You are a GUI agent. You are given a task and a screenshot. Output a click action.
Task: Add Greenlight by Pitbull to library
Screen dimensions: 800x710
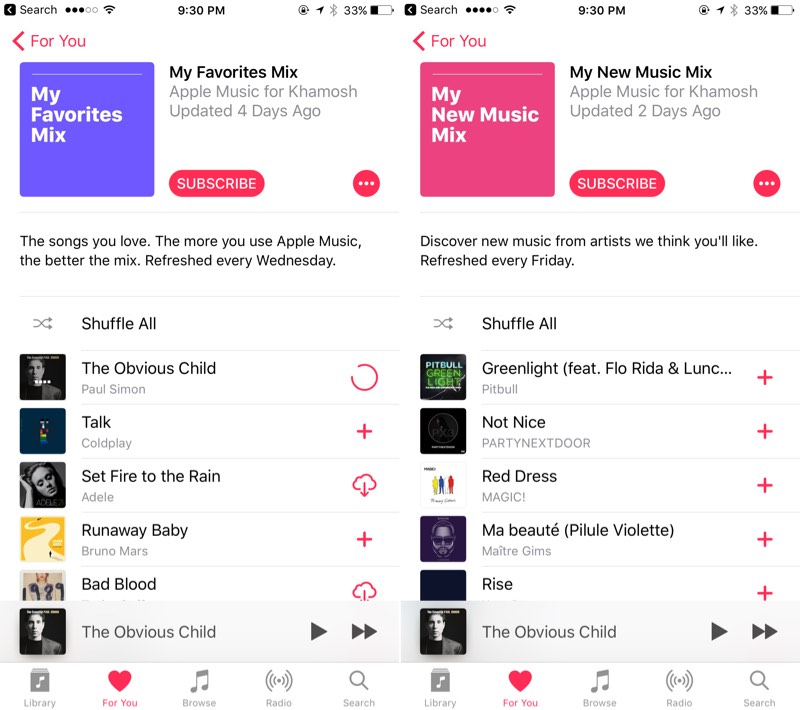click(765, 377)
